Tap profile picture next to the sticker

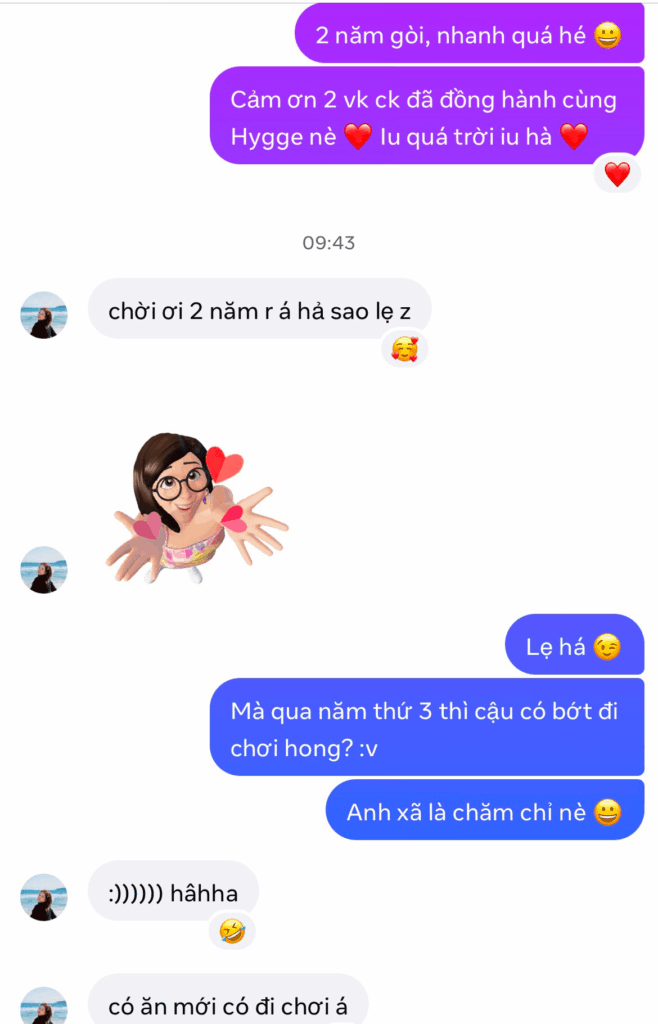tap(44, 570)
